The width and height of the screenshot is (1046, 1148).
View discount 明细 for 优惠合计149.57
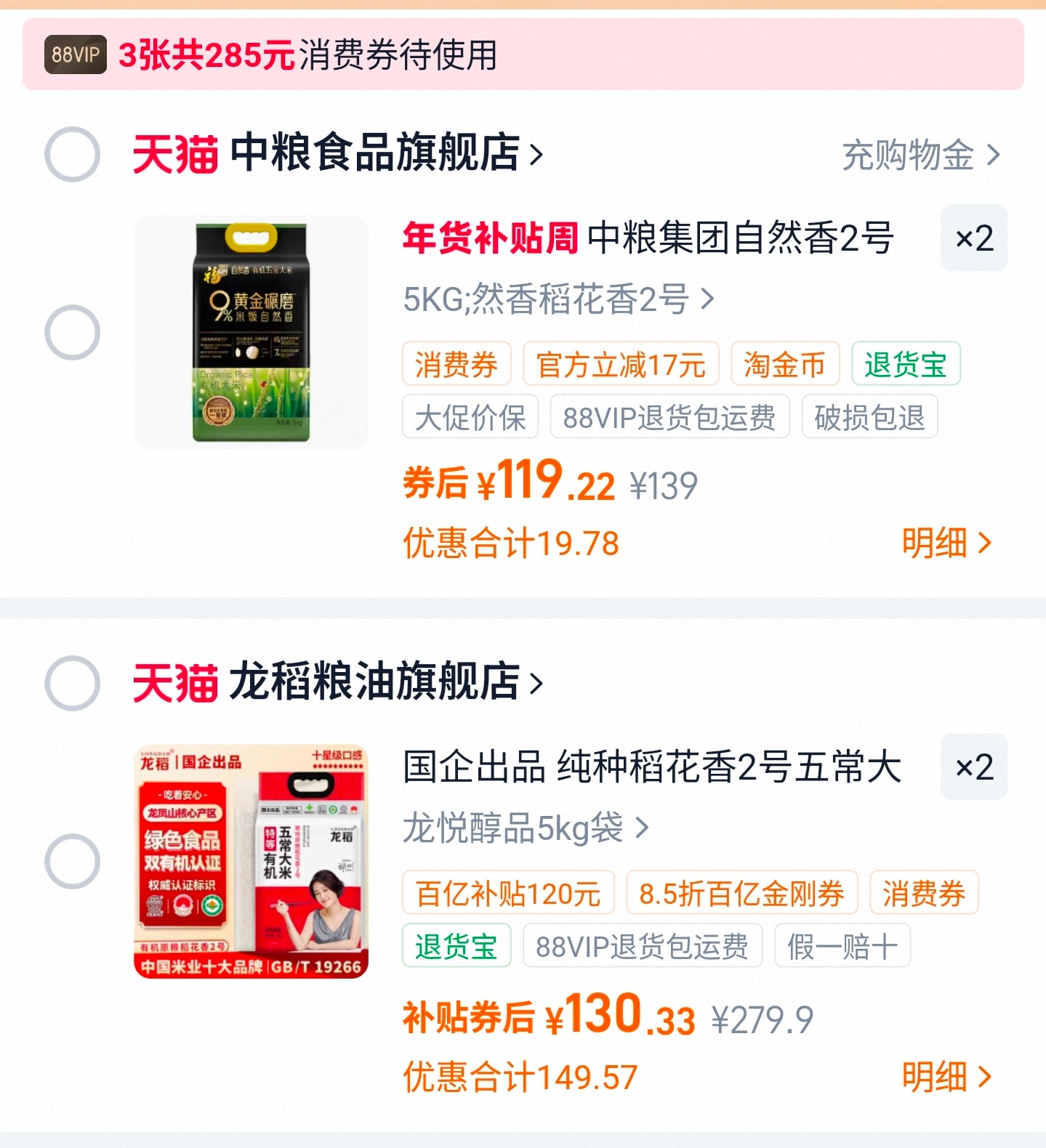click(946, 1077)
